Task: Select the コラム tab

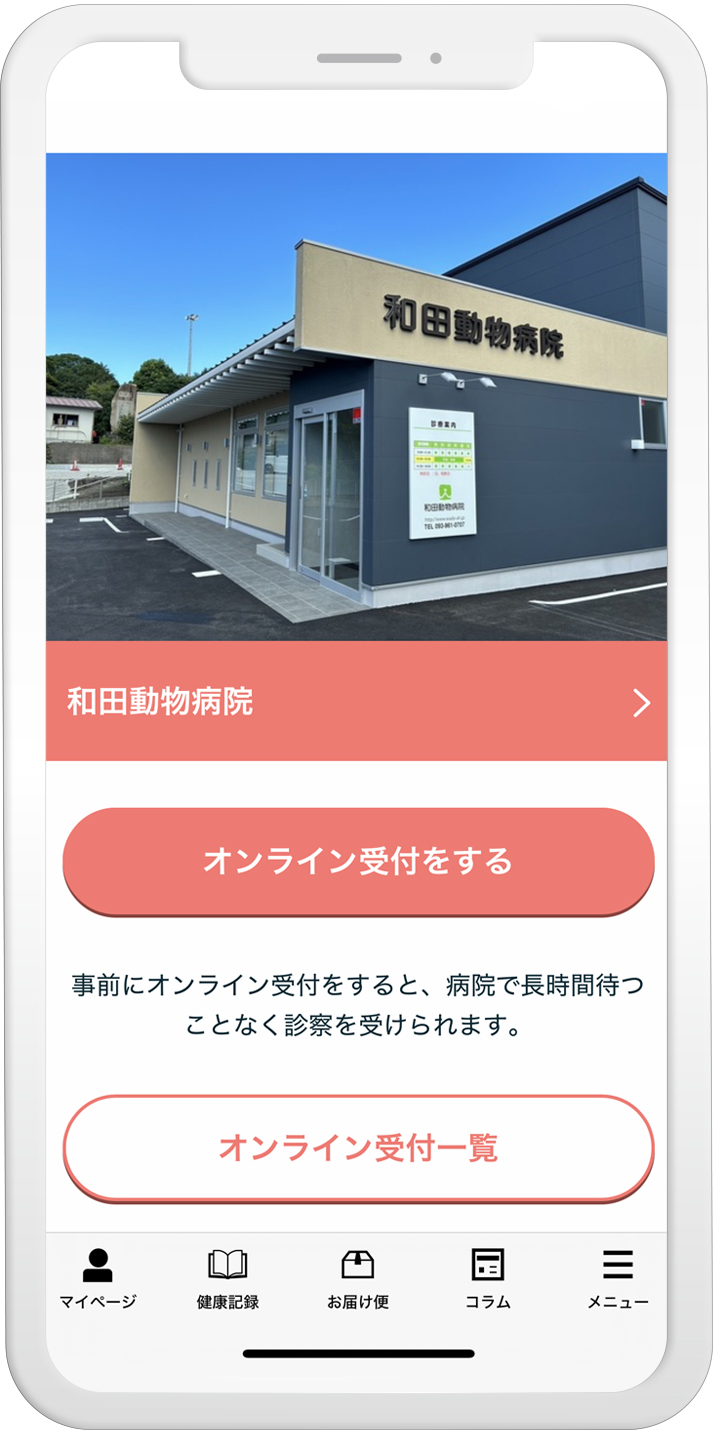Action: click(x=488, y=1278)
